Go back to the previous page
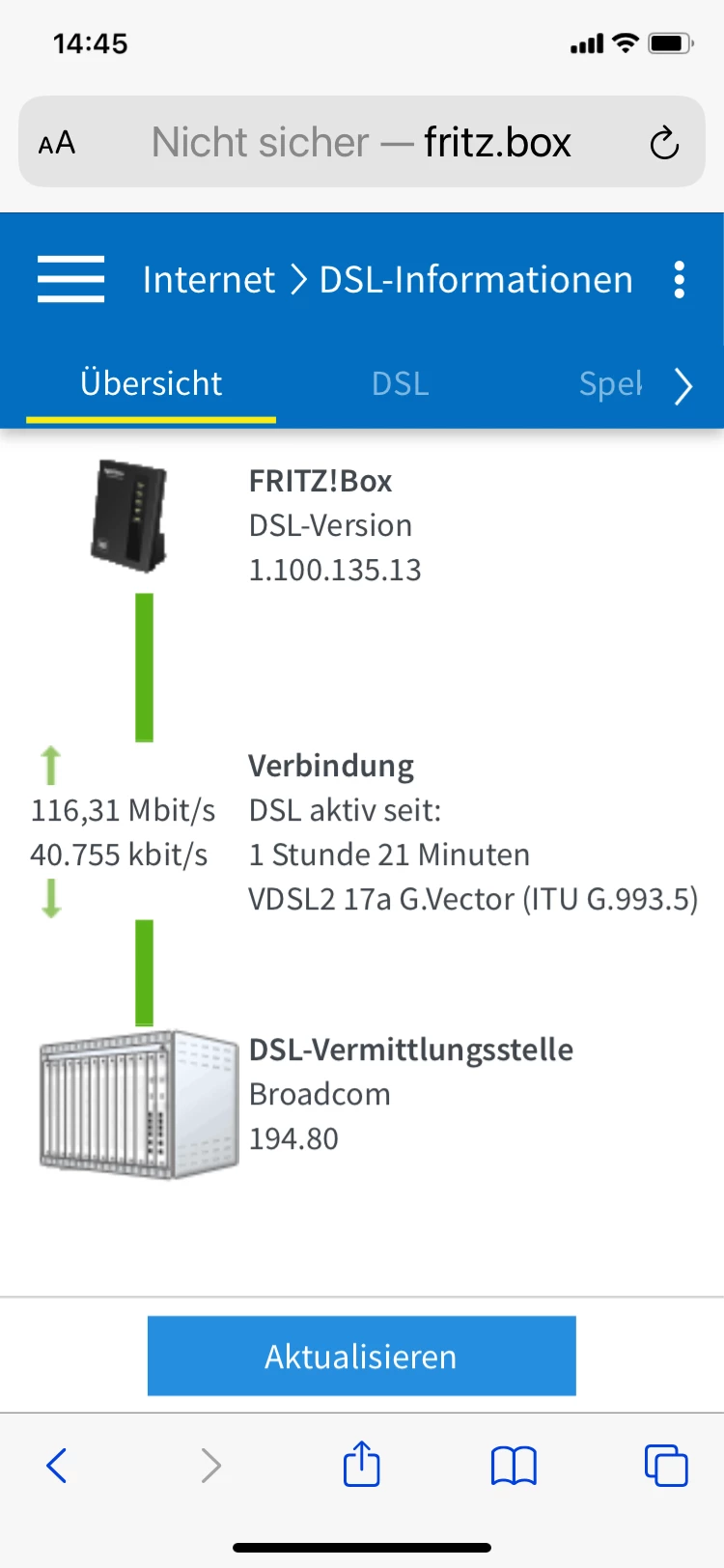This screenshot has height=1568, width=724. point(57,1465)
